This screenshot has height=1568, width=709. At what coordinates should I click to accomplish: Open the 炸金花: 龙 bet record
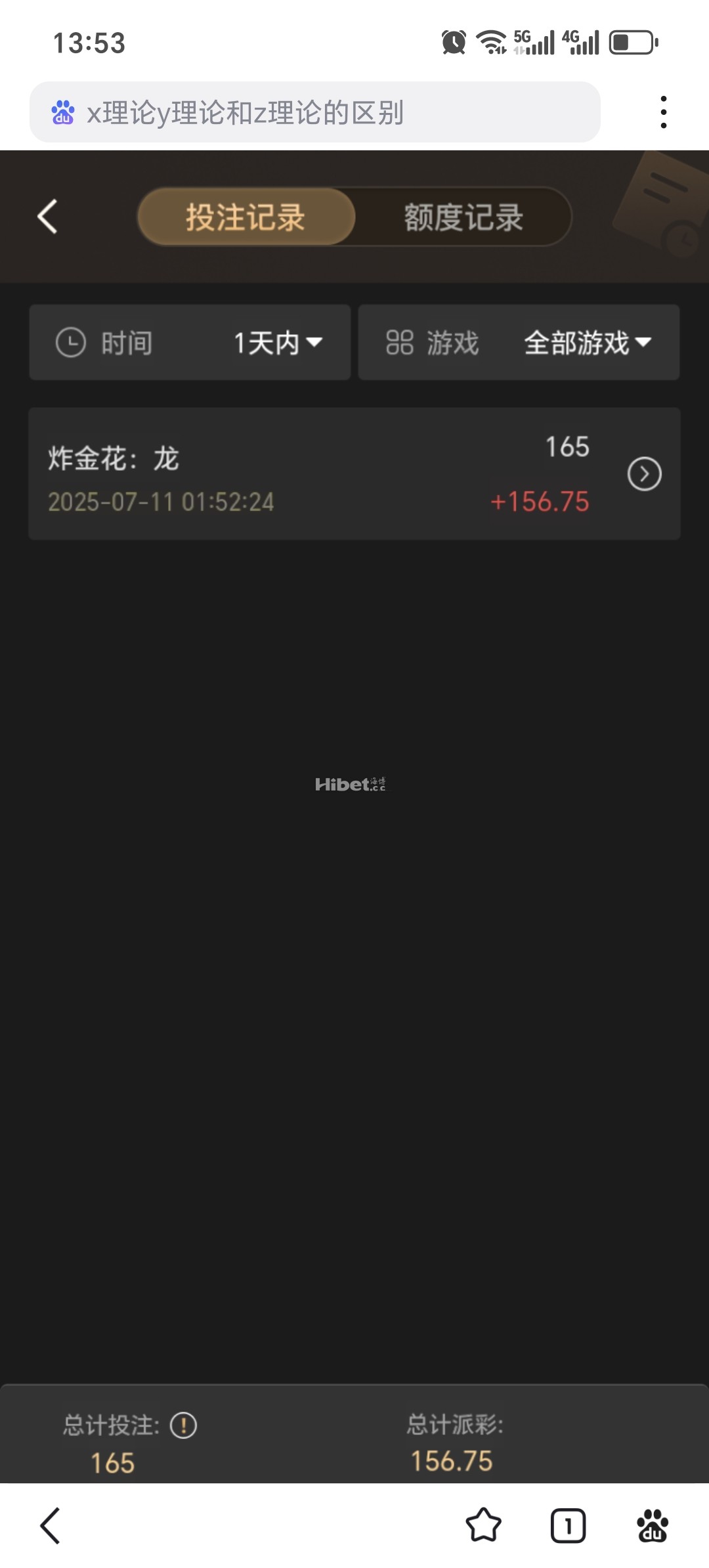pos(644,474)
